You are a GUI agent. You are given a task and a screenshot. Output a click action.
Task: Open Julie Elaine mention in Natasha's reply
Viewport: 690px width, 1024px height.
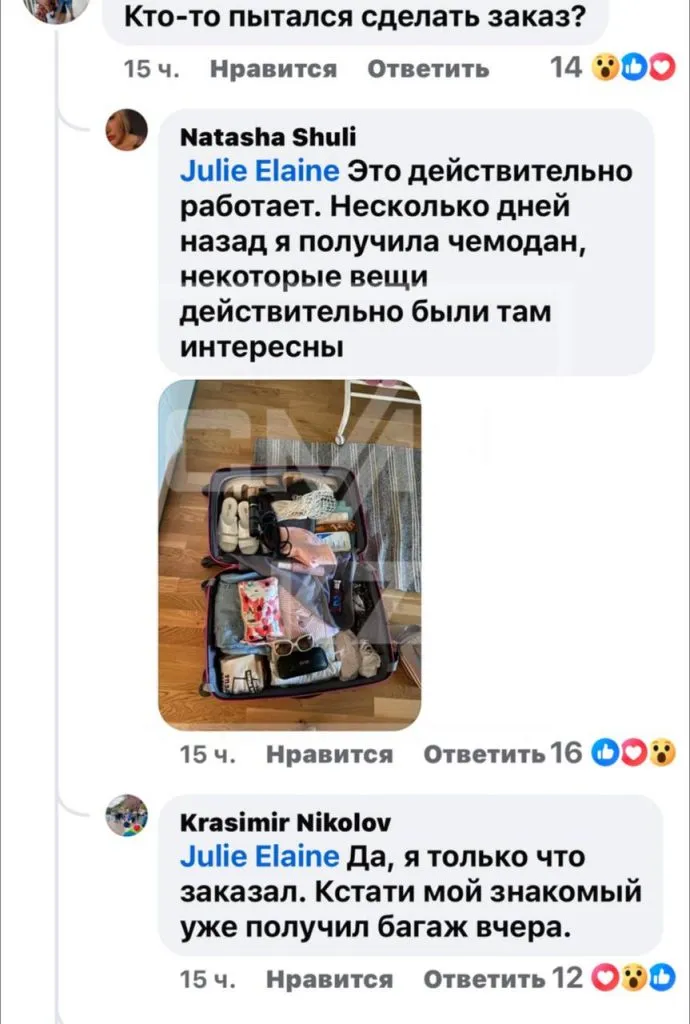pos(260,171)
